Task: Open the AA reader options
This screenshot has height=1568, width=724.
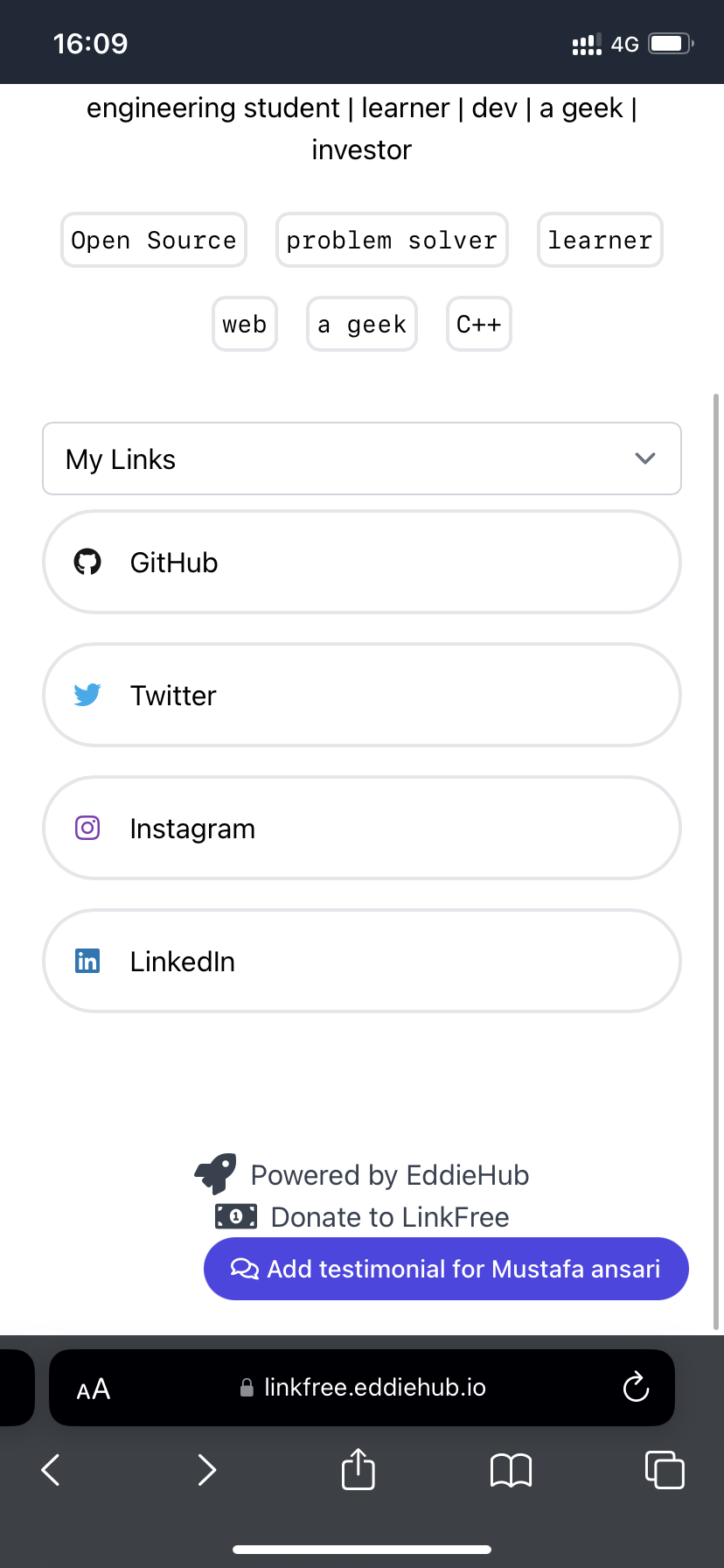Action: tap(93, 1389)
